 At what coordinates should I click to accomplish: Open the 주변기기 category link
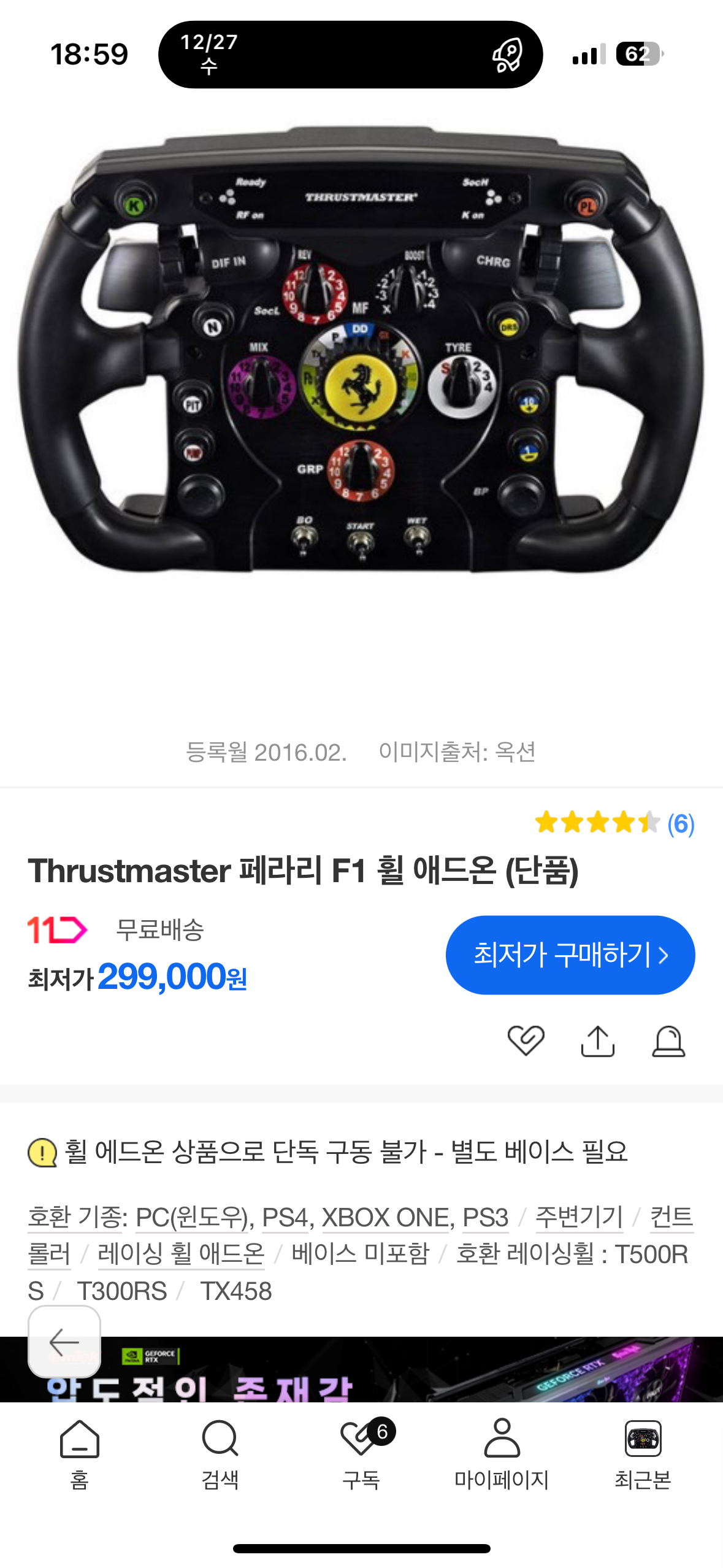pyautogui.click(x=579, y=1217)
